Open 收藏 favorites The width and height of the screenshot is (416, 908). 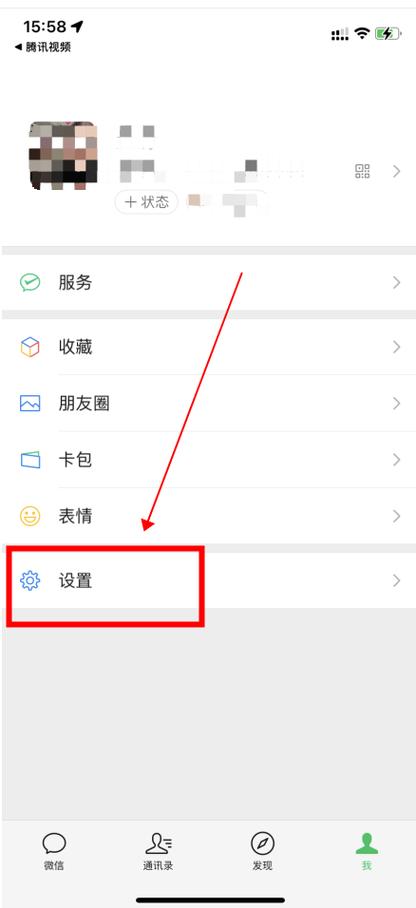click(208, 347)
